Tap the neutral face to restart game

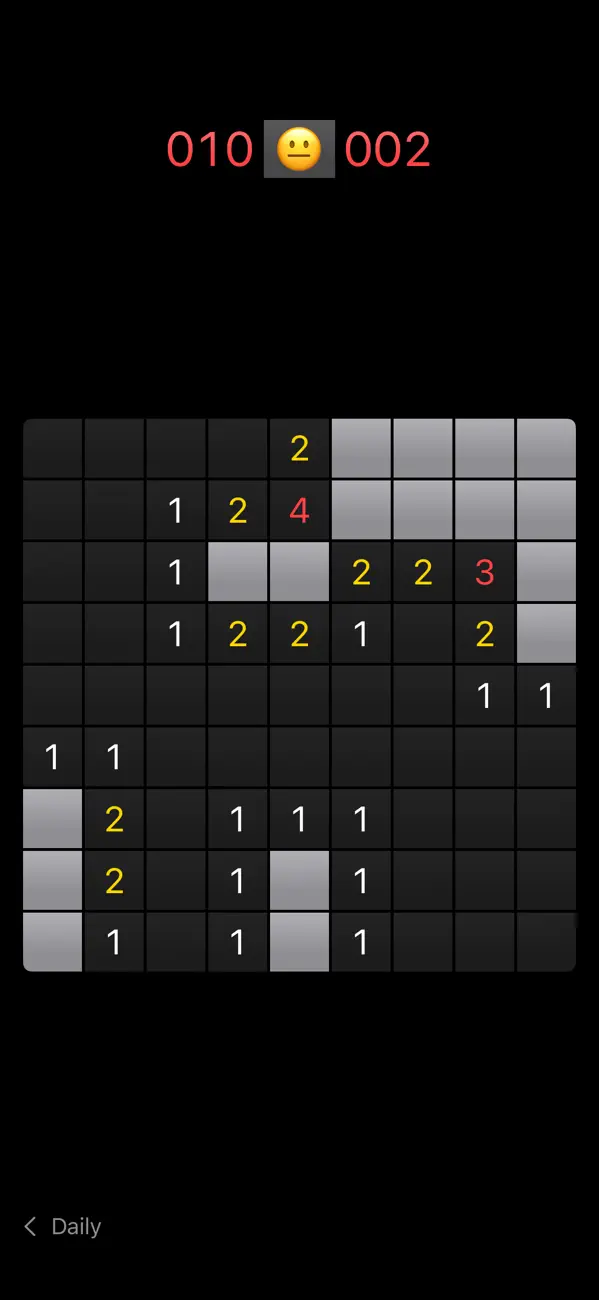point(299,149)
